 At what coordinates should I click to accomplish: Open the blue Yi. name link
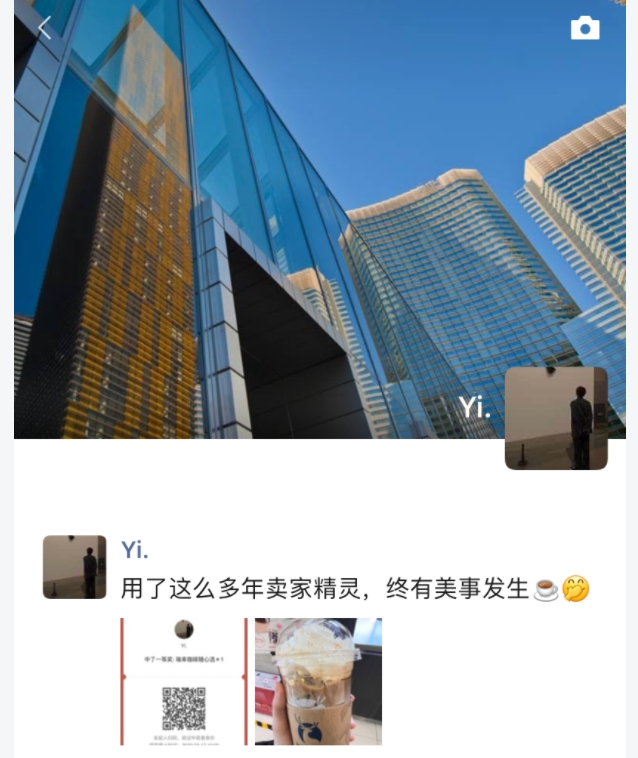134,550
